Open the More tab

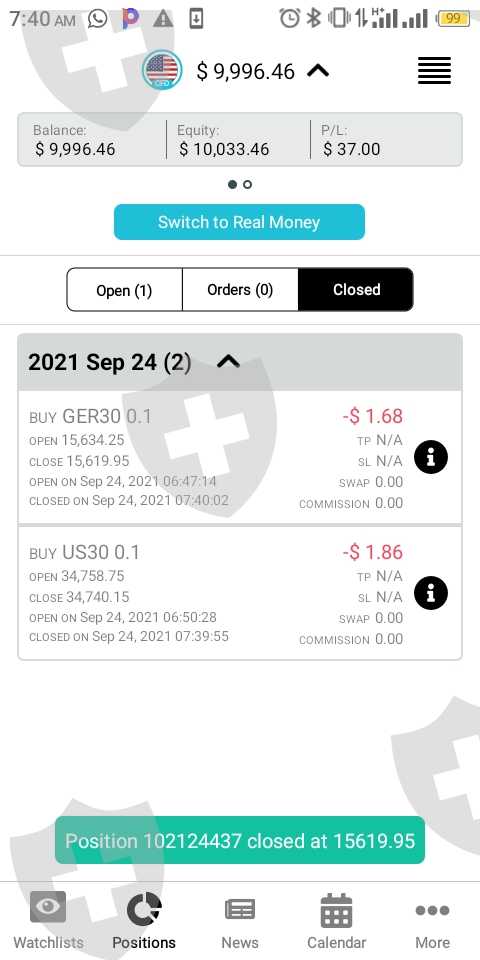[x=432, y=921]
